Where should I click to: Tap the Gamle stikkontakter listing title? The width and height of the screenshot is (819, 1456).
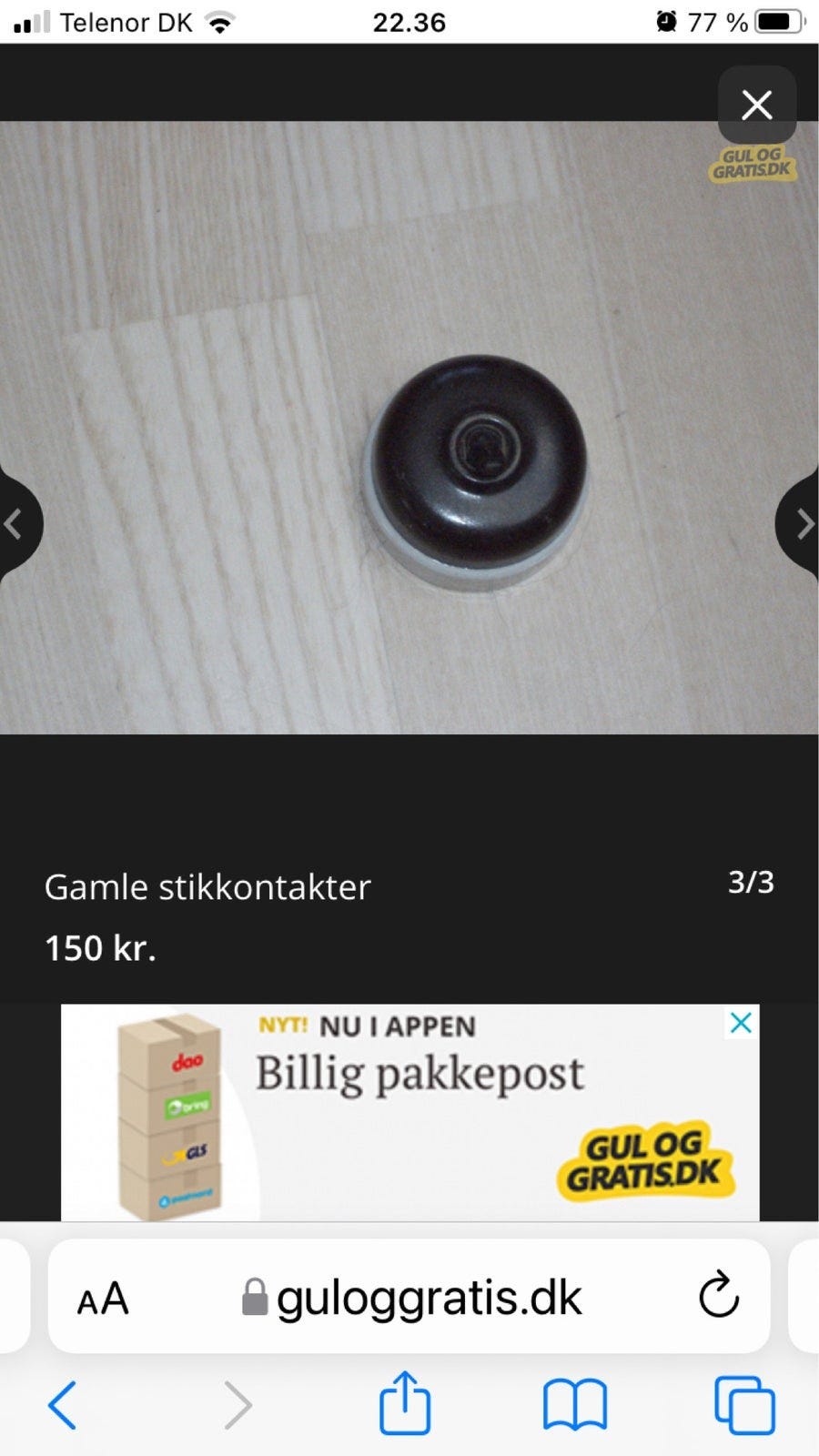207,885
